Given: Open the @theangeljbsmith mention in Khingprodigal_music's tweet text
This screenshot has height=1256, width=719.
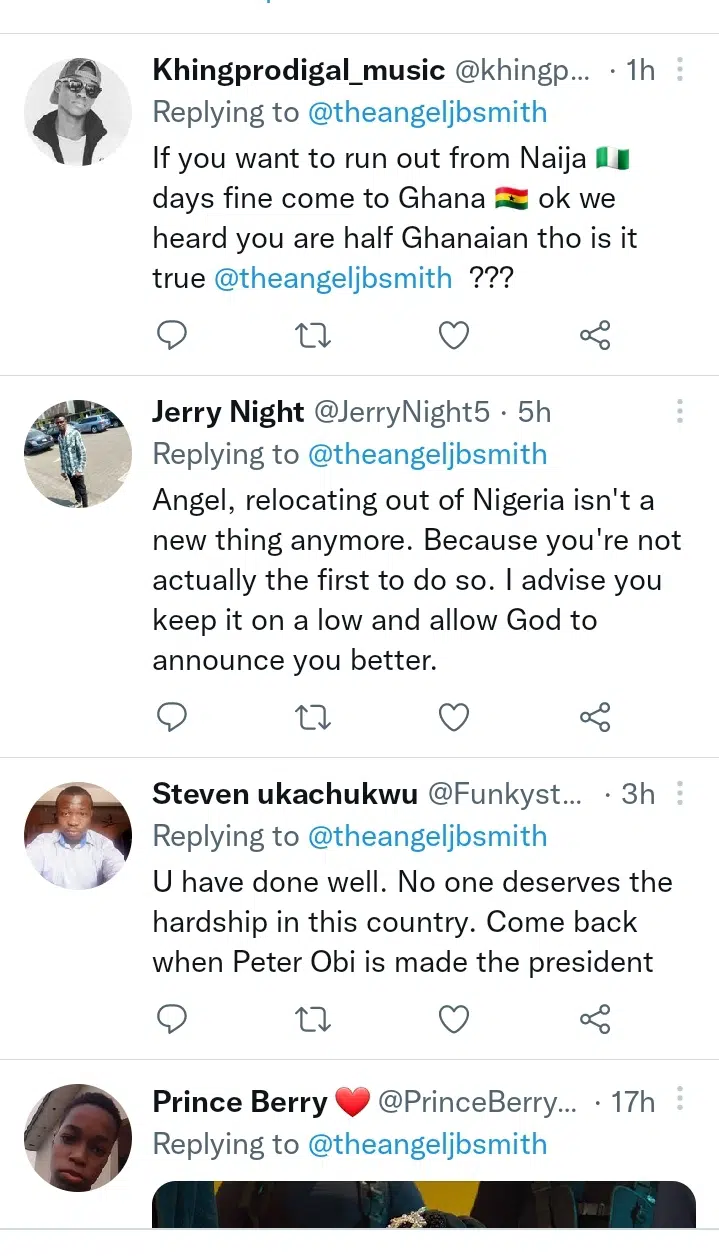Looking at the screenshot, I should (333, 278).
